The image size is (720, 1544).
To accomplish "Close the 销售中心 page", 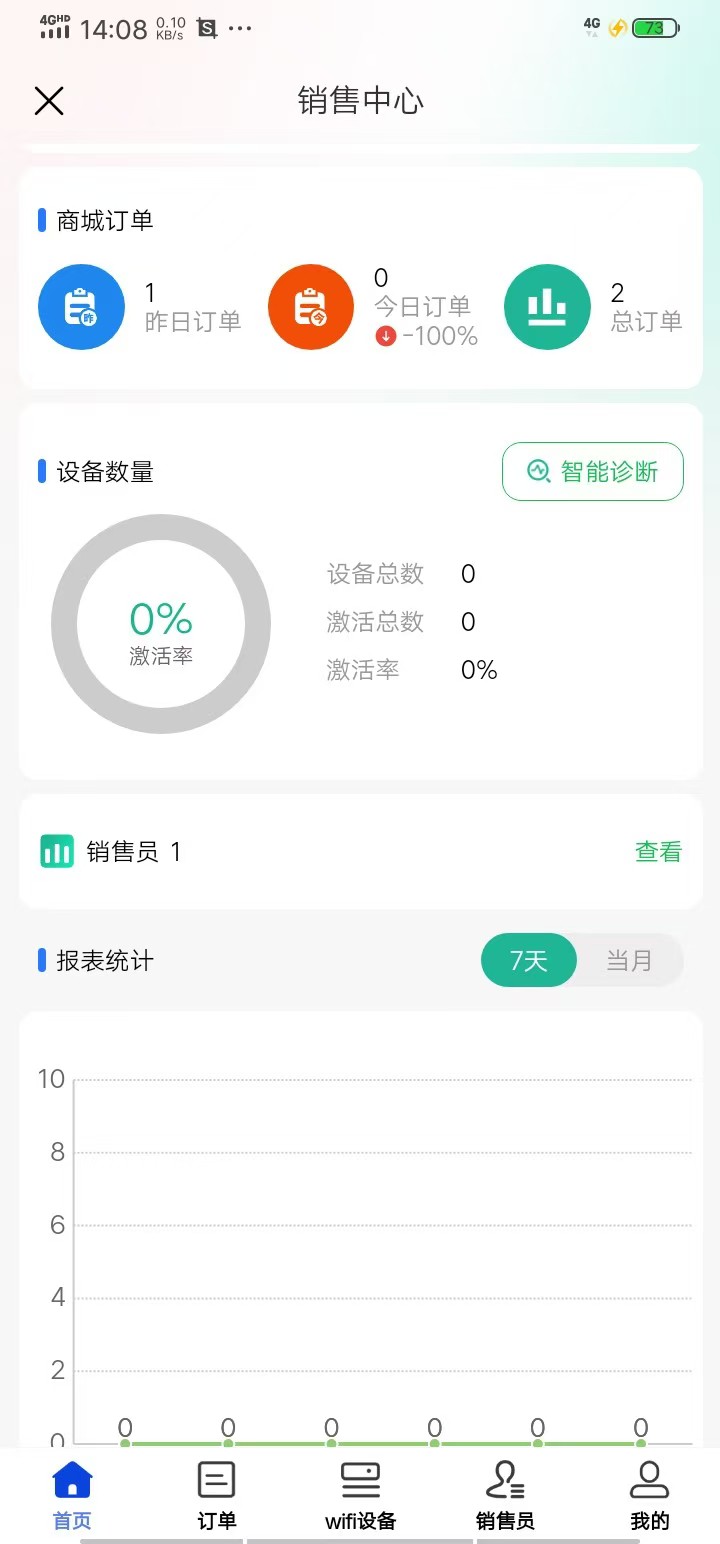I will 49,101.
